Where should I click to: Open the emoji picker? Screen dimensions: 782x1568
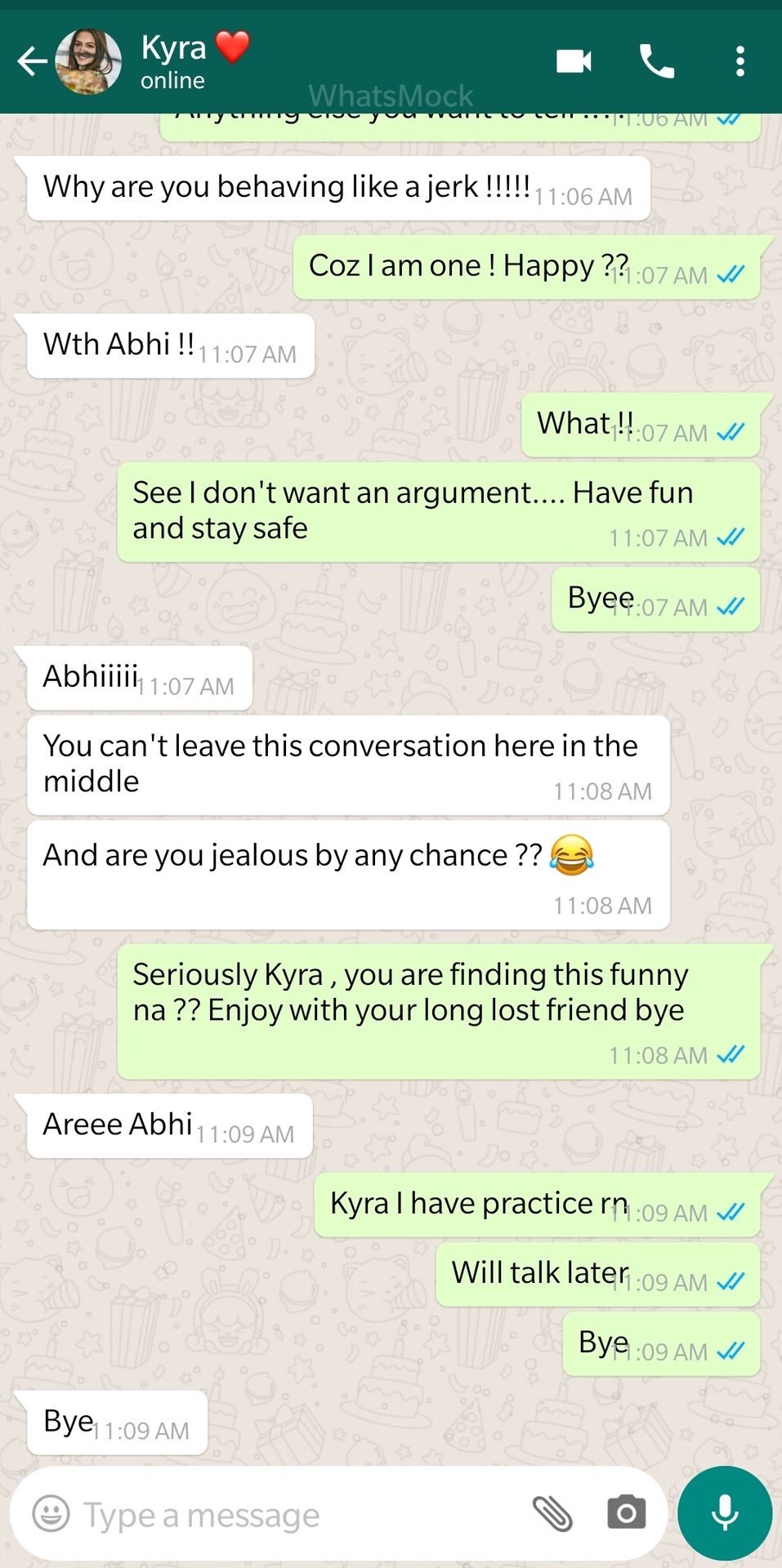tap(51, 1513)
